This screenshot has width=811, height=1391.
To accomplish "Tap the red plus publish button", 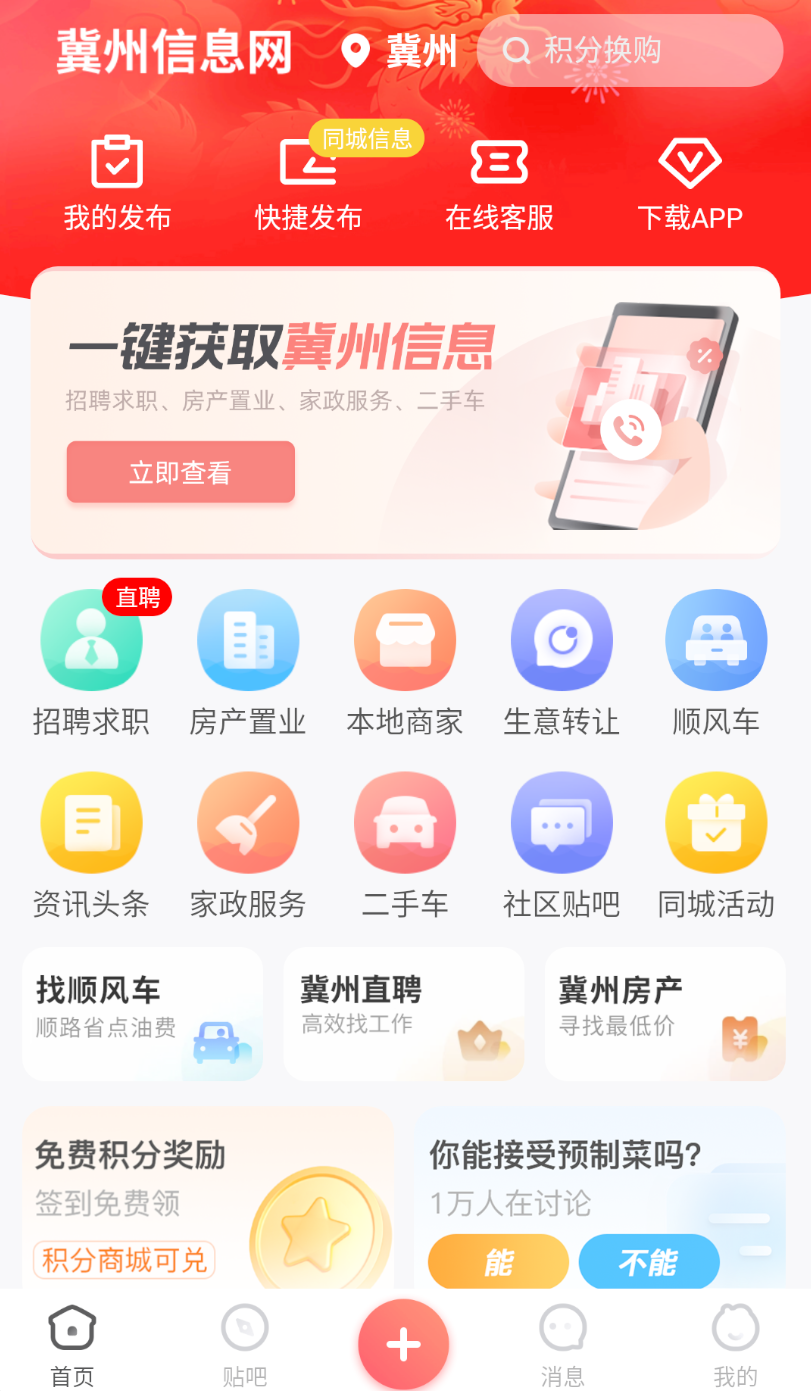I will click(x=404, y=1344).
